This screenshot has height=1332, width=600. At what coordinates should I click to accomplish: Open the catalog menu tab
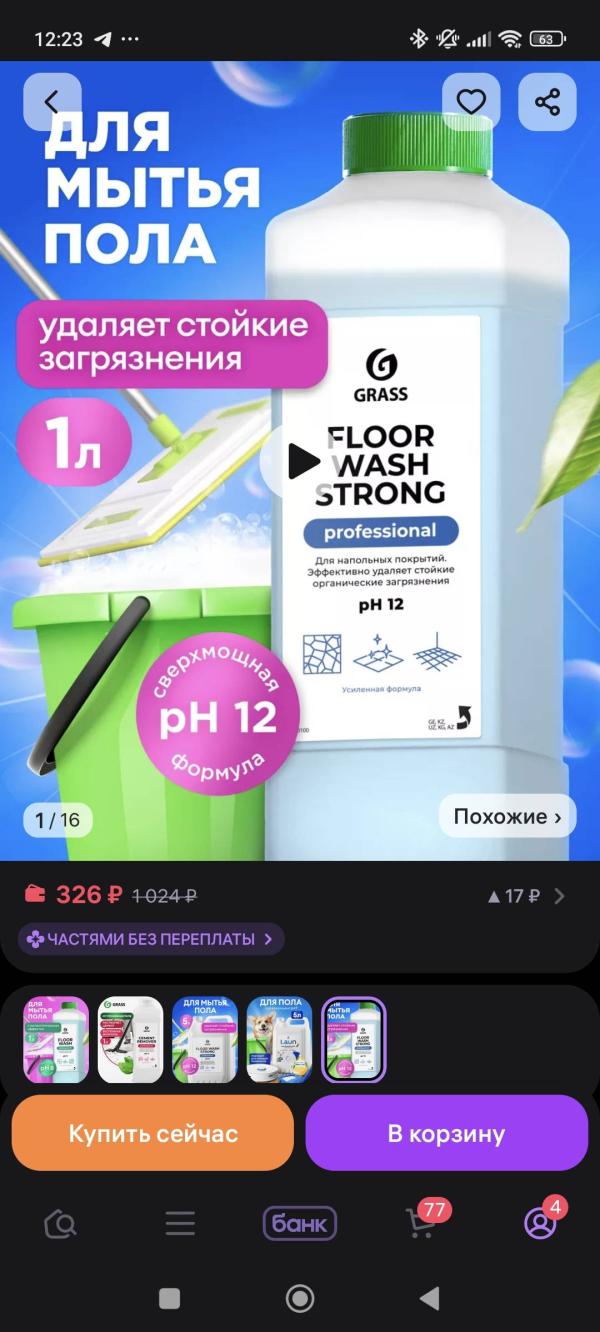(x=180, y=1224)
